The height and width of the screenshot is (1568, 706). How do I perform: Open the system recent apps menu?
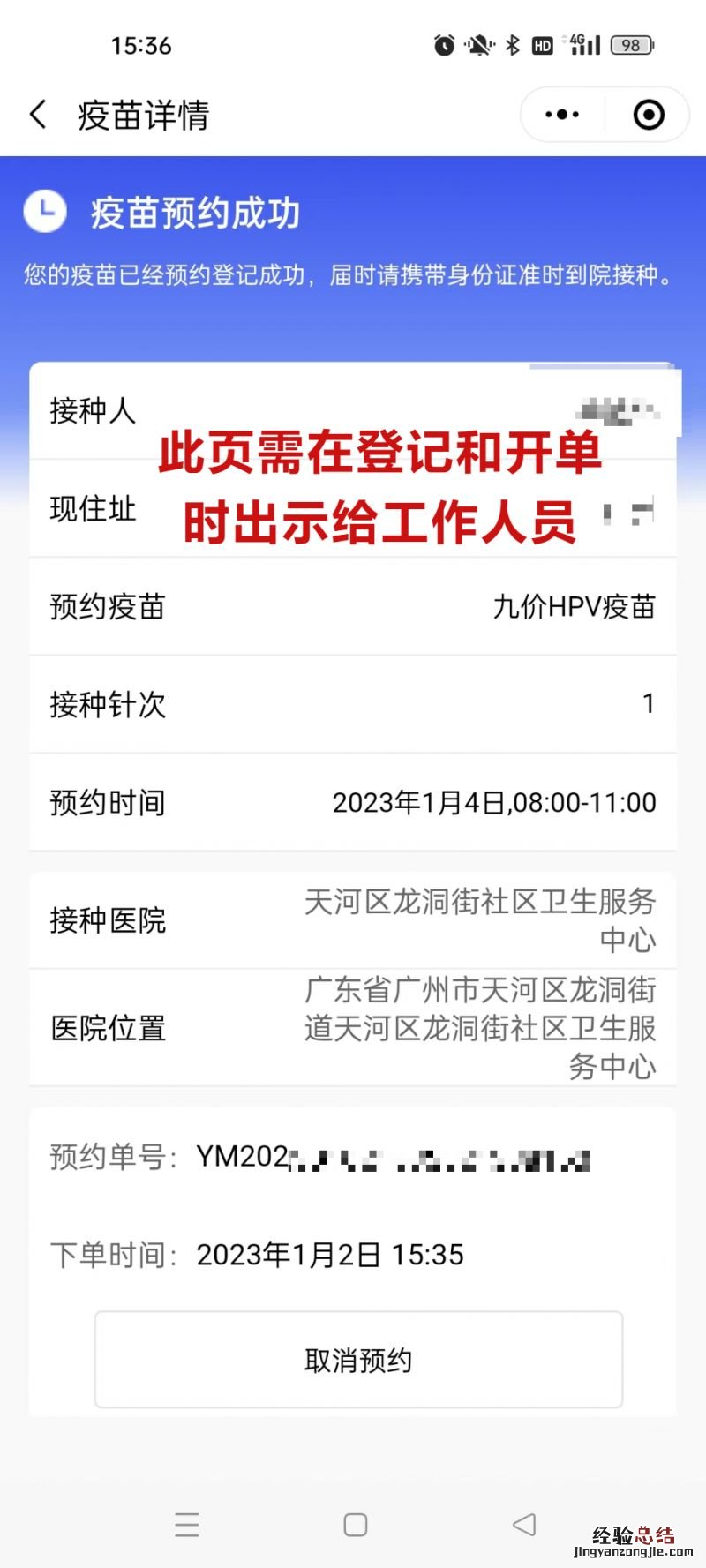(x=187, y=1524)
